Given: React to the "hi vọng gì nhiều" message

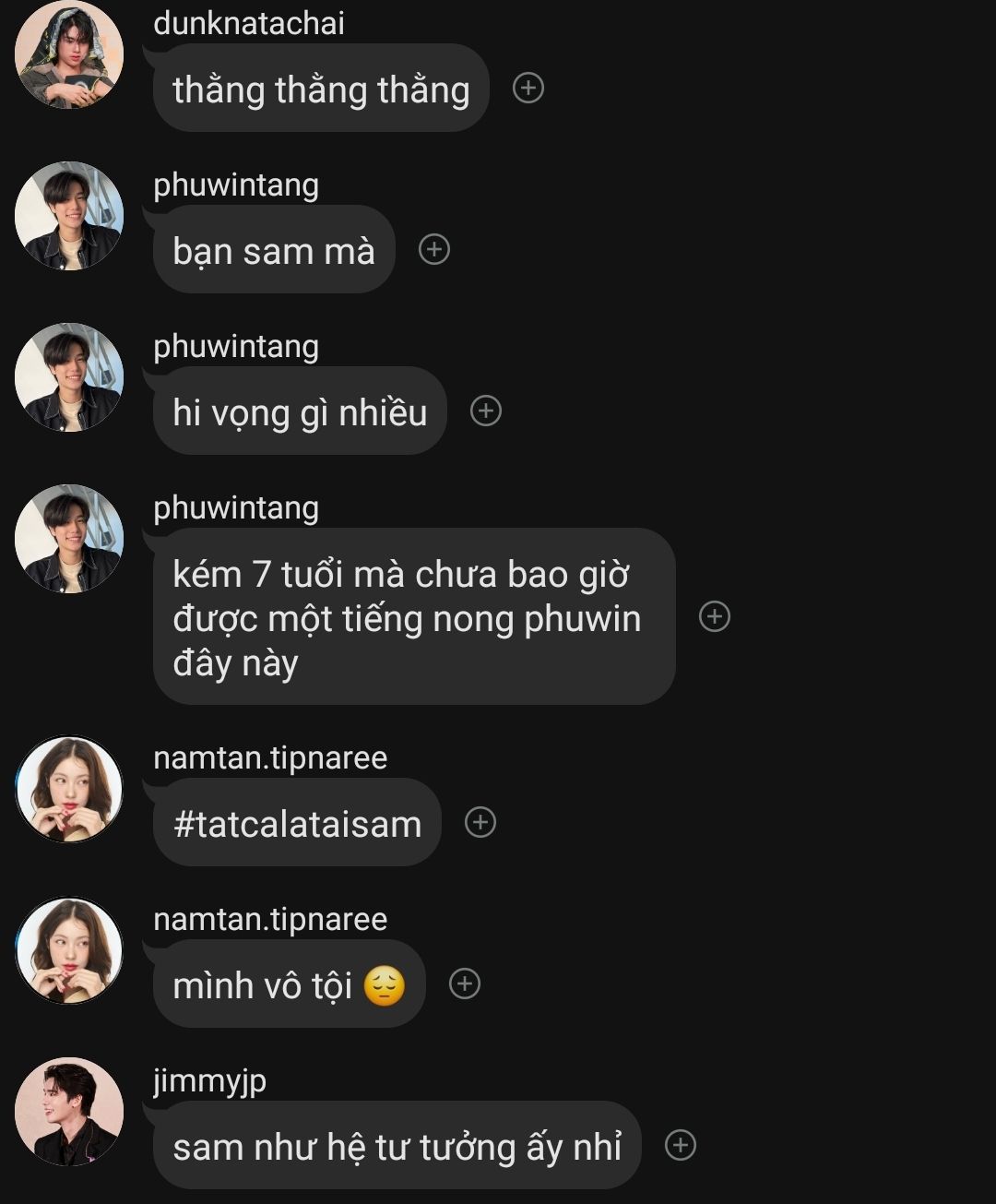Looking at the screenshot, I should [x=486, y=411].
